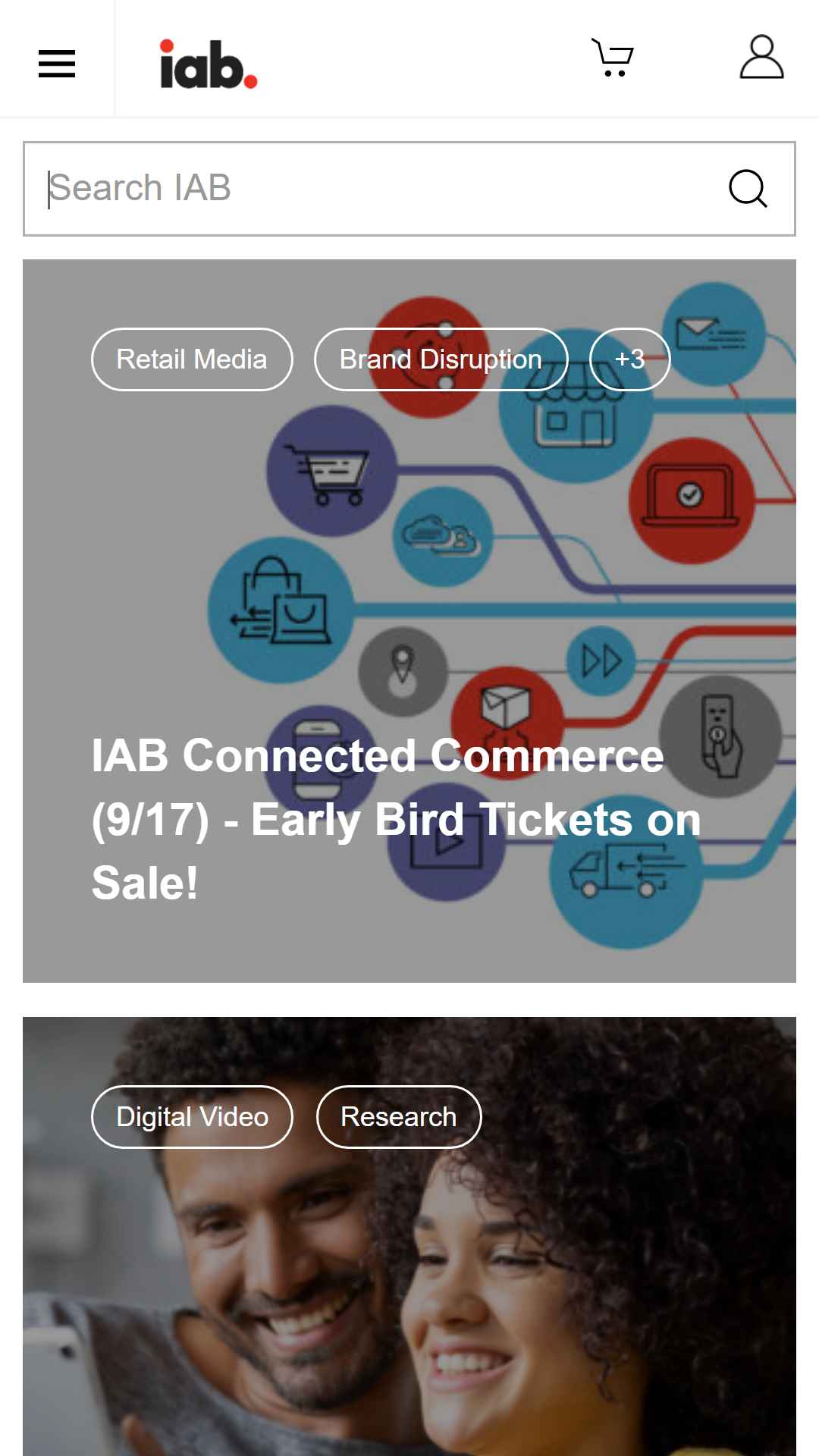Select the Digital Video tag

(192, 1117)
